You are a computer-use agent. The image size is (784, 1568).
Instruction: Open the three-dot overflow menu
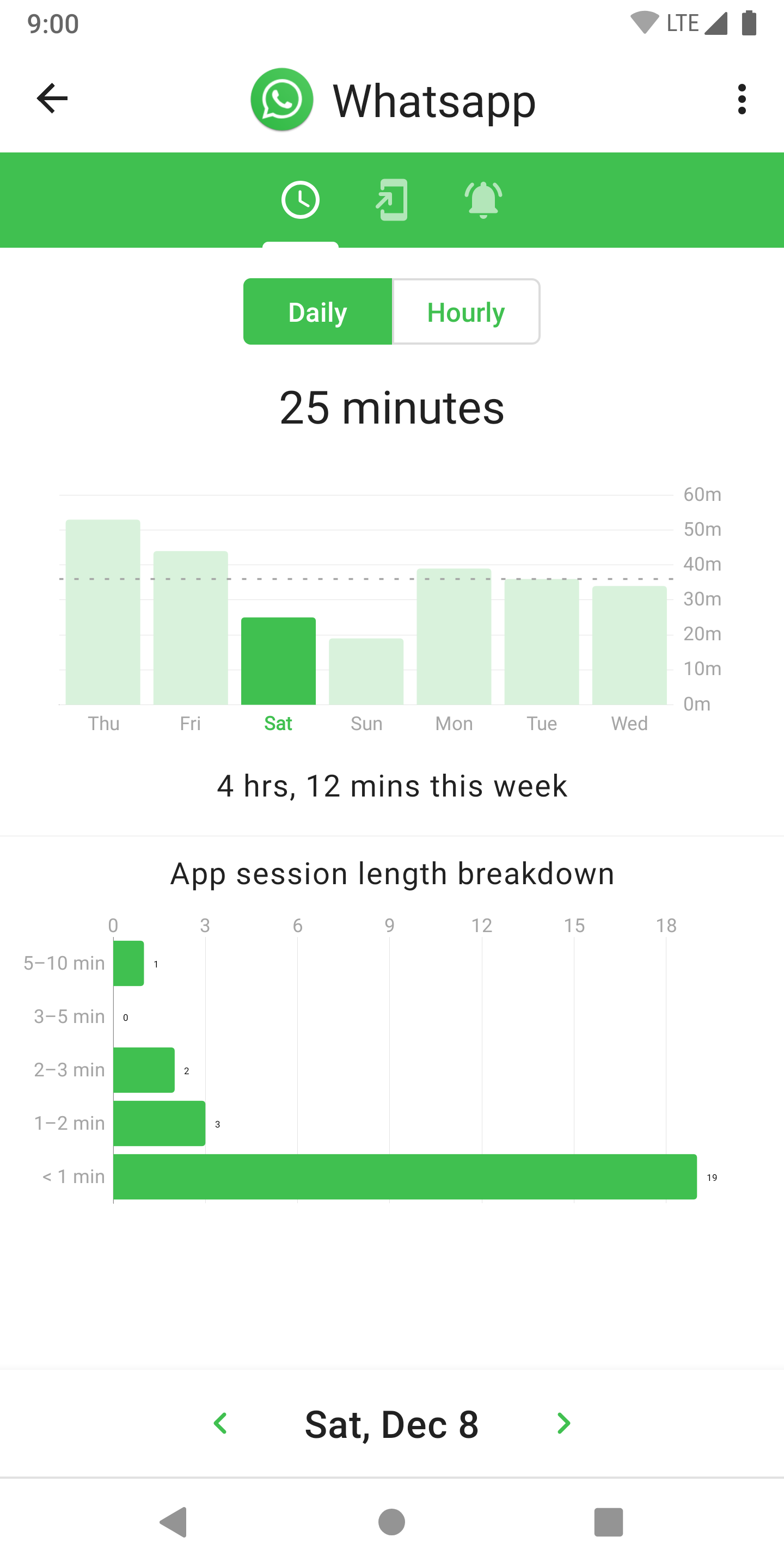click(742, 98)
